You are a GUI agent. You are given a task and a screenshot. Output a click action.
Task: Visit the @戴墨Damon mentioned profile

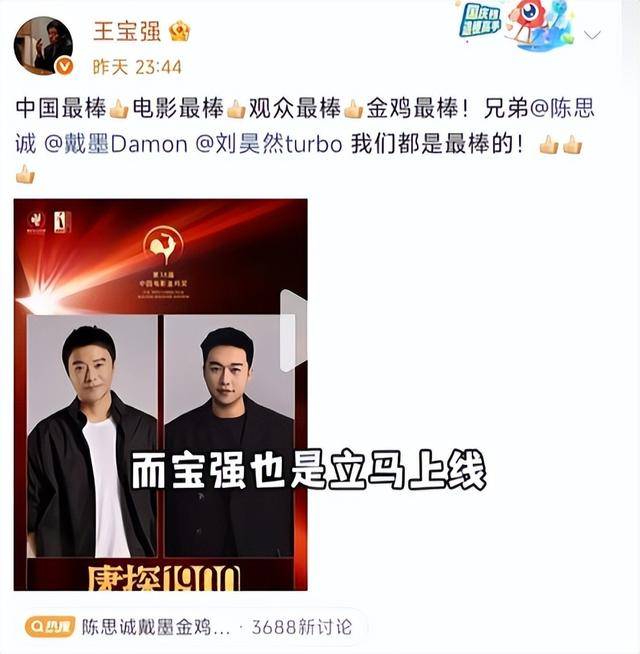tap(117, 144)
